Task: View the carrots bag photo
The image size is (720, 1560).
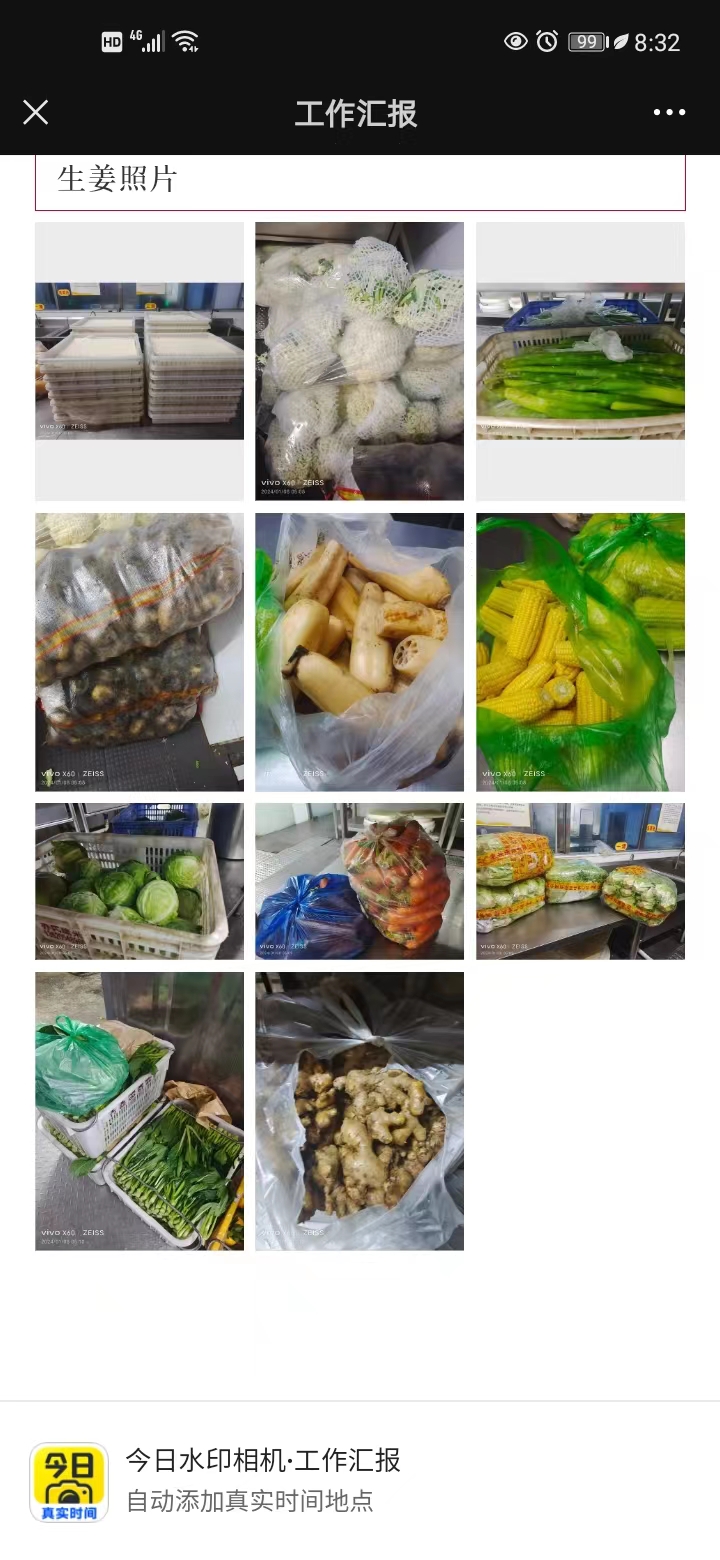Action: (359, 881)
